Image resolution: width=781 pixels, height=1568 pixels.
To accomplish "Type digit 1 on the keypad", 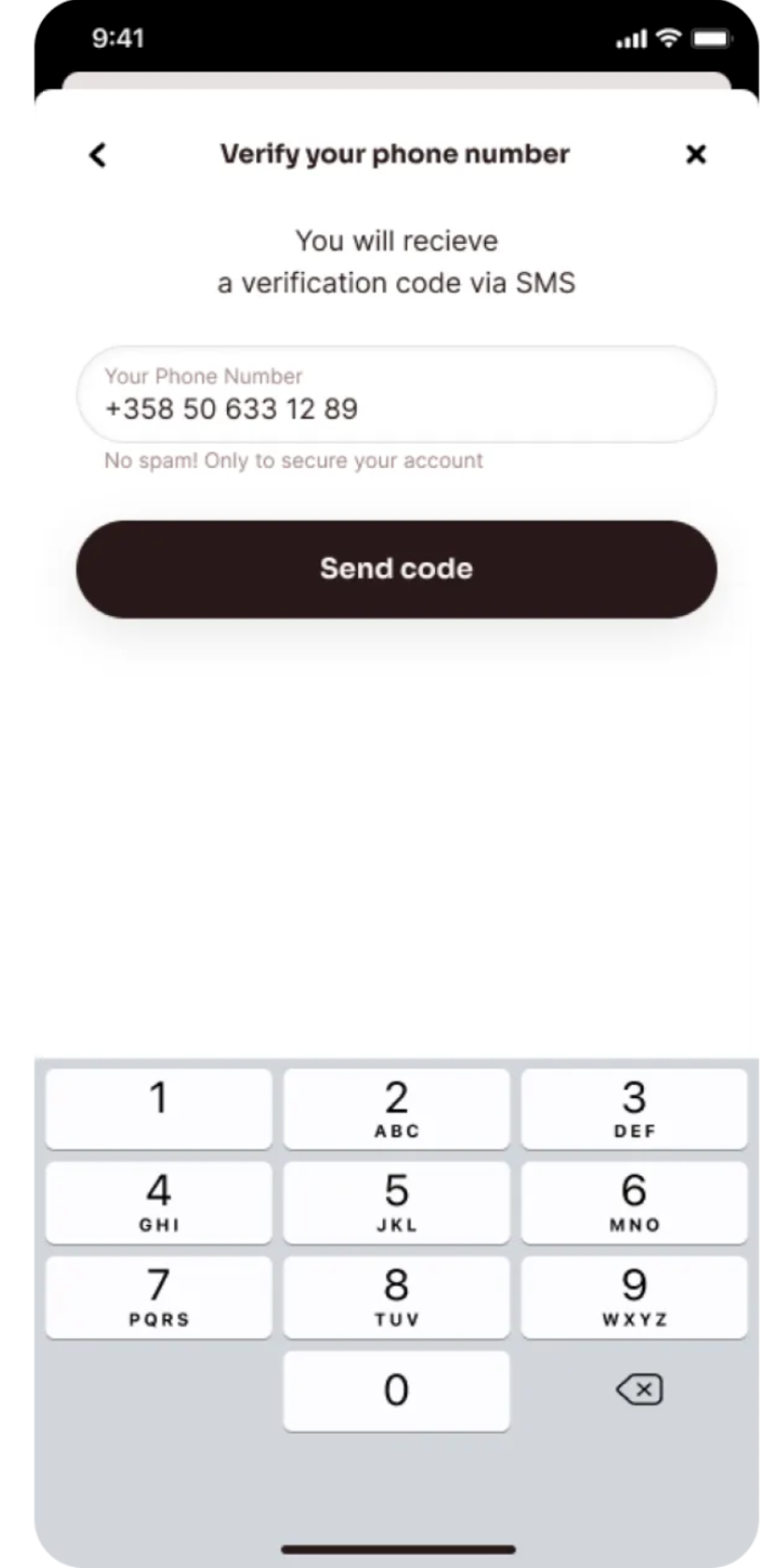I will pyautogui.click(x=159, y=1108).
